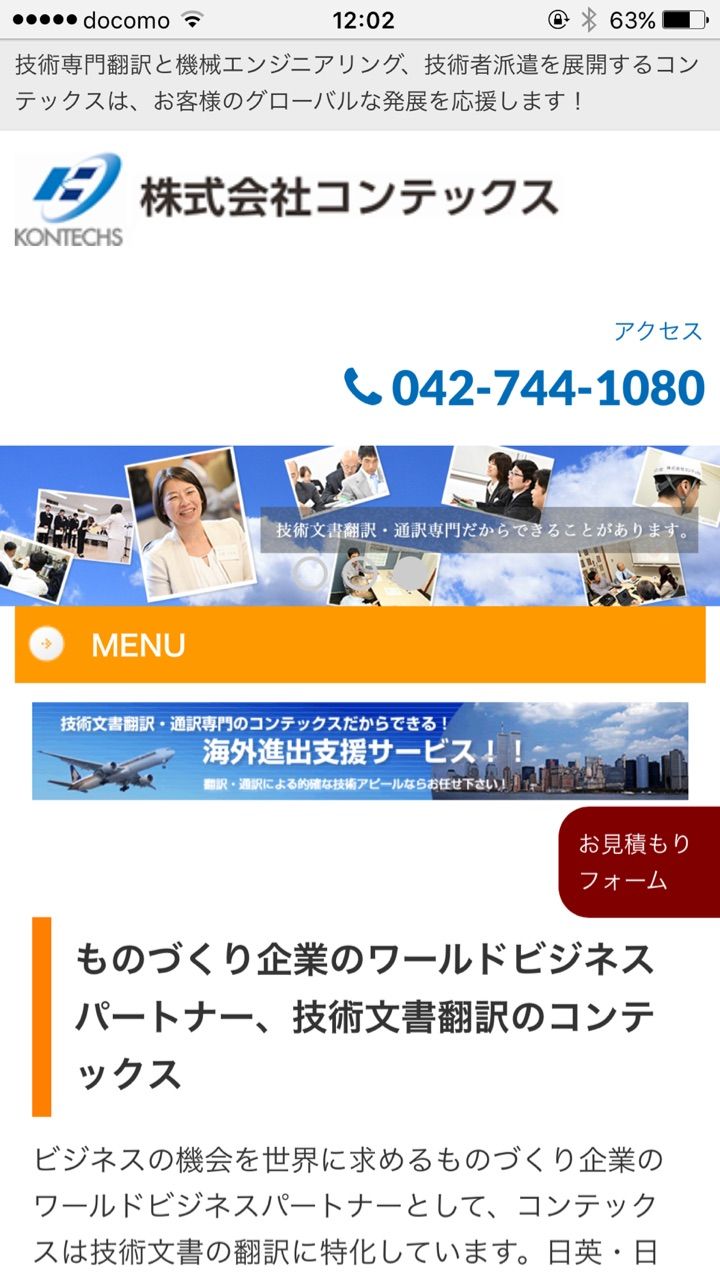Call phone number 042-744-1080
This screenshot has width=720, height=1280.
(524, 388)
